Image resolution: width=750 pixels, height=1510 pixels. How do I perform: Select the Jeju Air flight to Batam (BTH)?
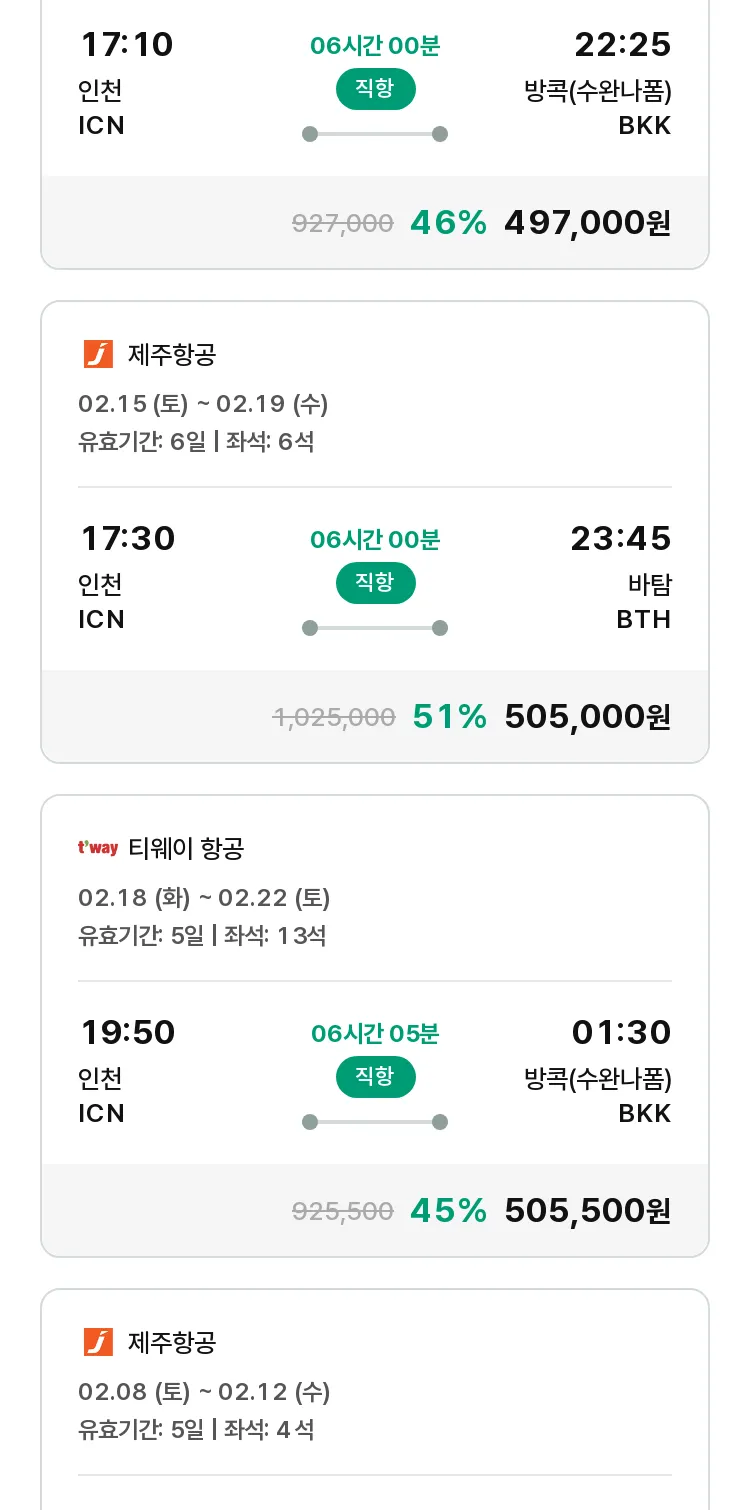pyautogui.click(x=375, y=532)
